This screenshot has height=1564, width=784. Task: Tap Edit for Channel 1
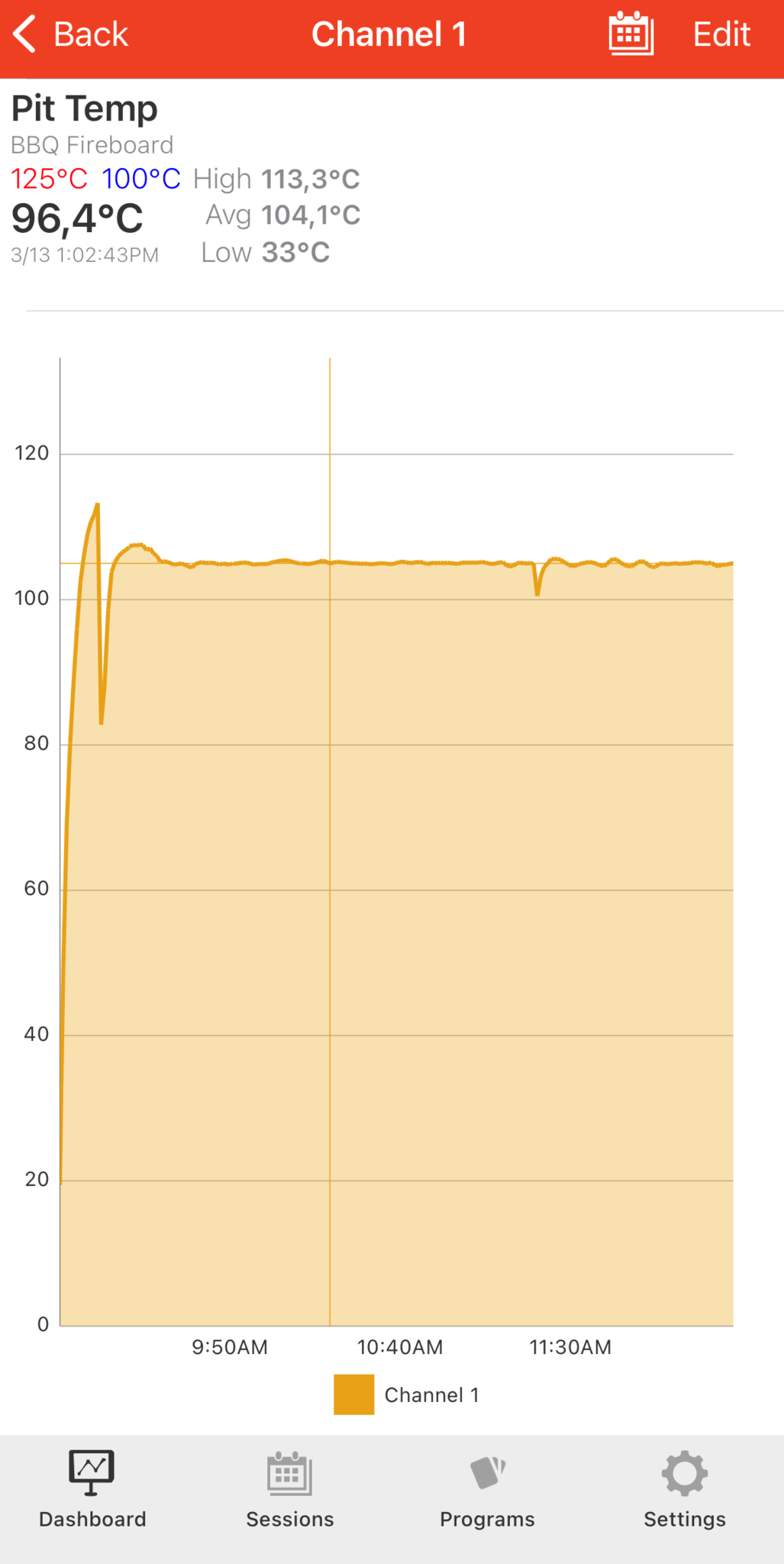[721, 35]
